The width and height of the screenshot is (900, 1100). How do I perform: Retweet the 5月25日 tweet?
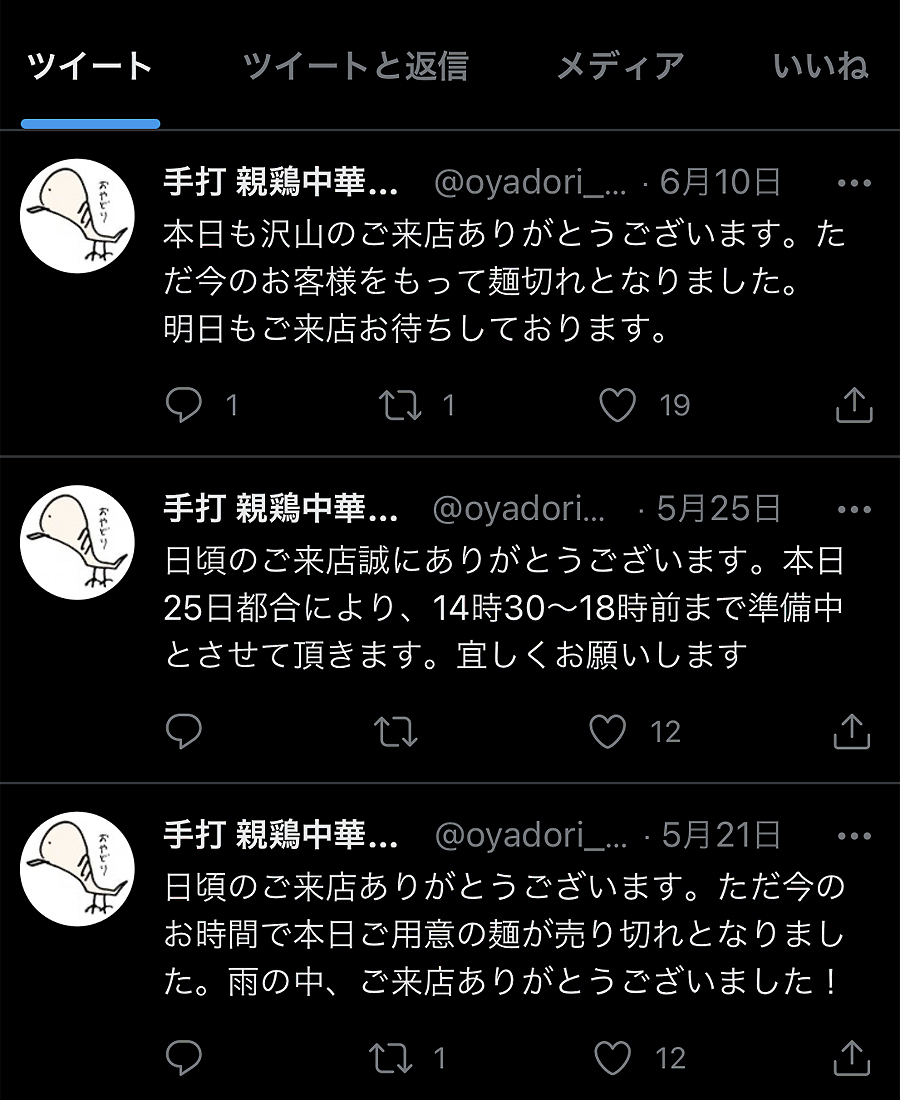[x=396, y=732]
